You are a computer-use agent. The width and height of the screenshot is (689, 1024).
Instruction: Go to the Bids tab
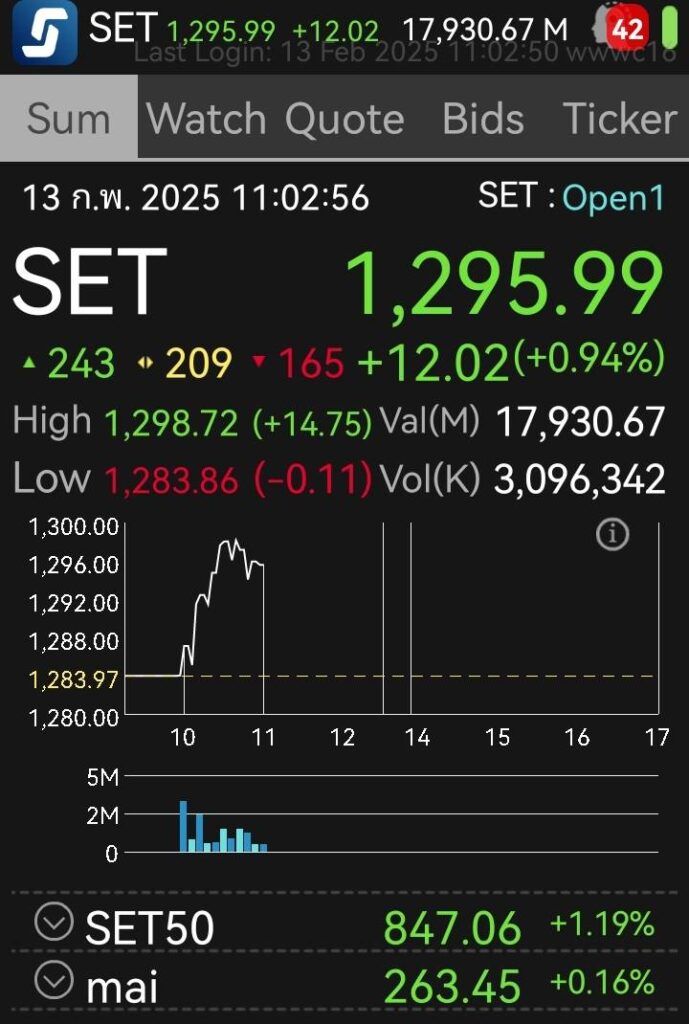483,119
